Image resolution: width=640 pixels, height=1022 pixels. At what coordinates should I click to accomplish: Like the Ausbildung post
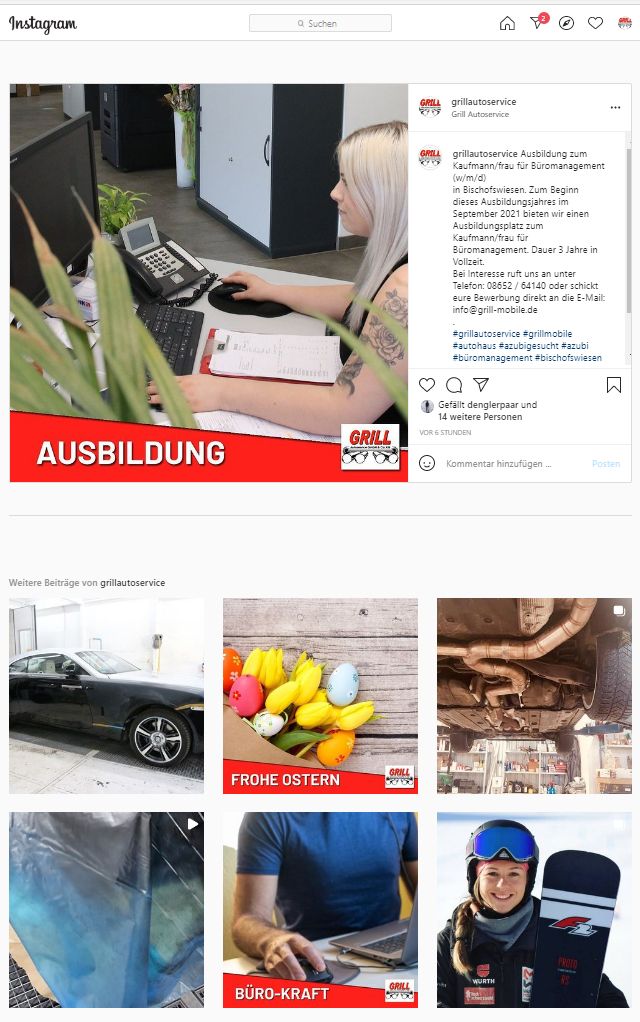coord(427,385)
